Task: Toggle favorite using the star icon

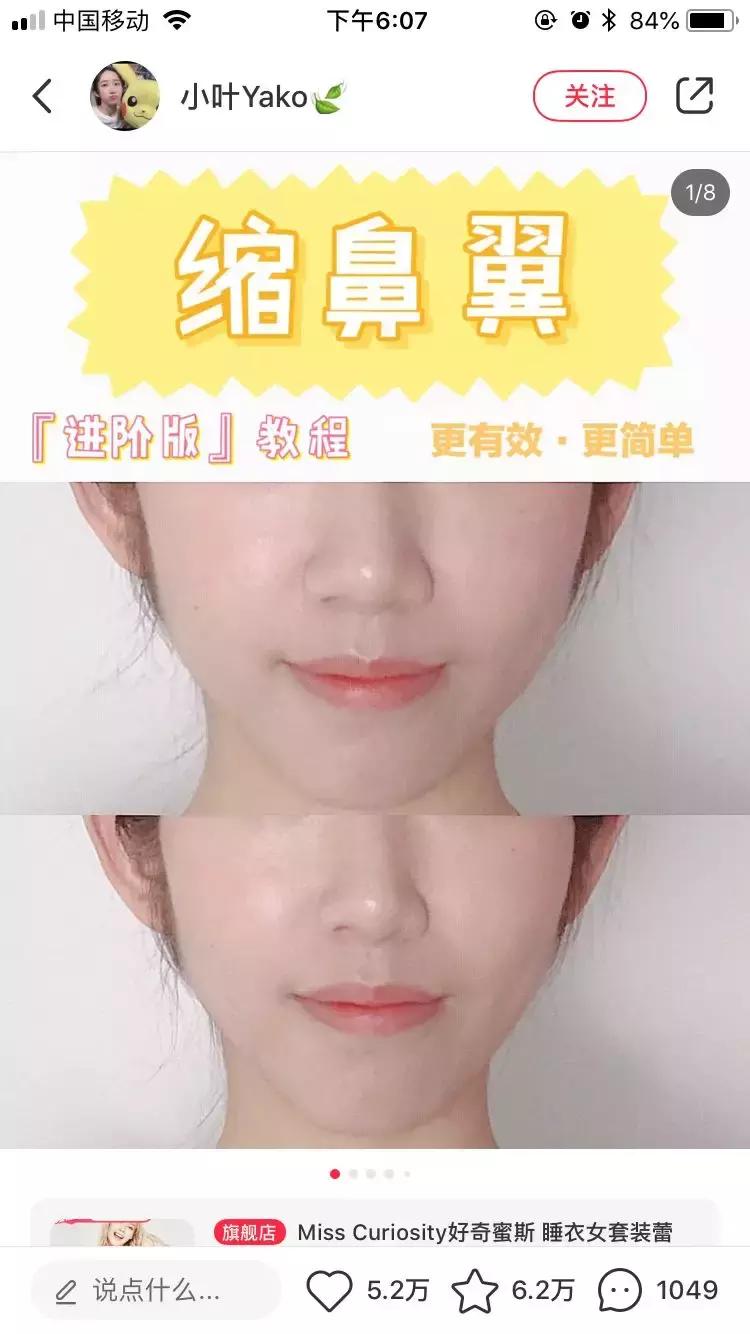Action: pos(475,1292)
